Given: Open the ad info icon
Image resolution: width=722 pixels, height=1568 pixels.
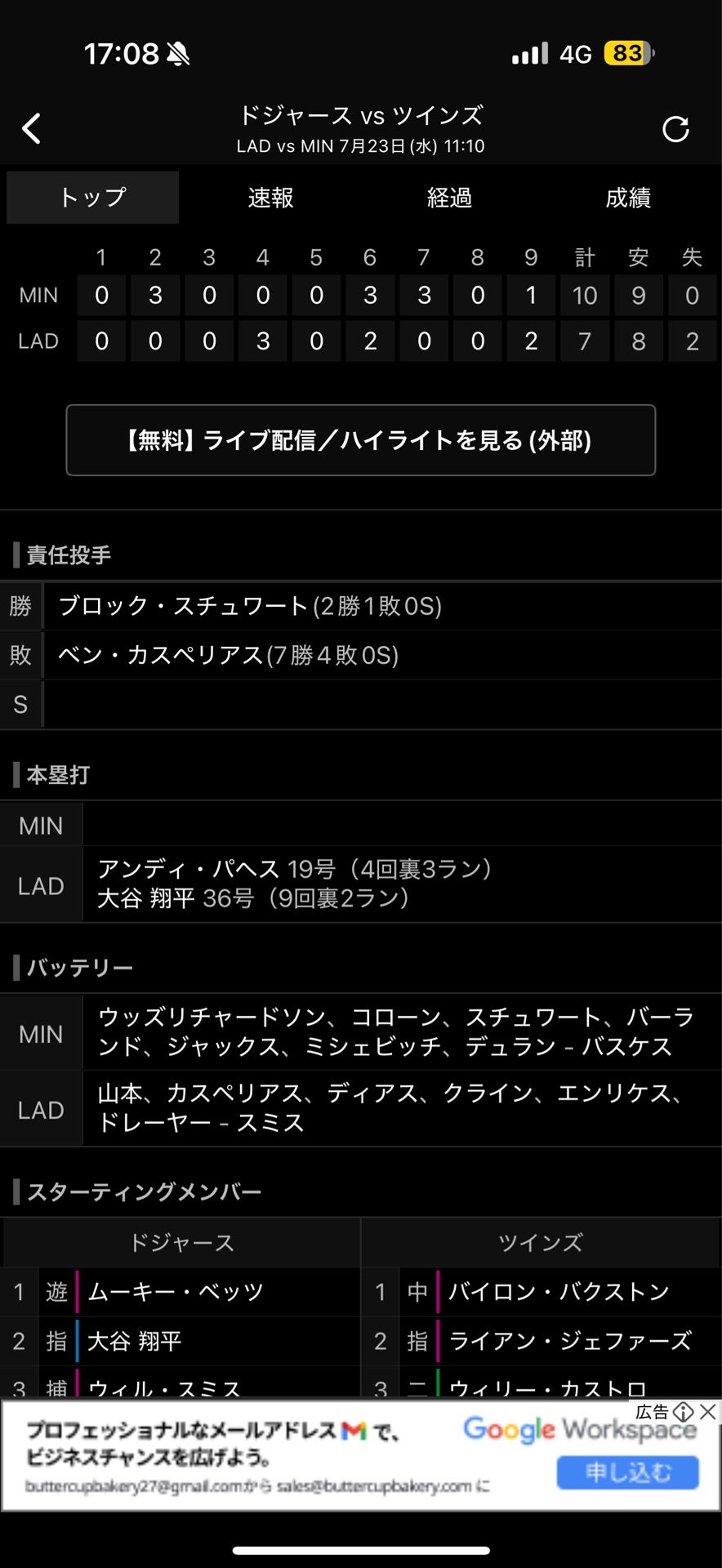Looking at the screenshot, I should pyautogui.click(x=684, y=1411).
